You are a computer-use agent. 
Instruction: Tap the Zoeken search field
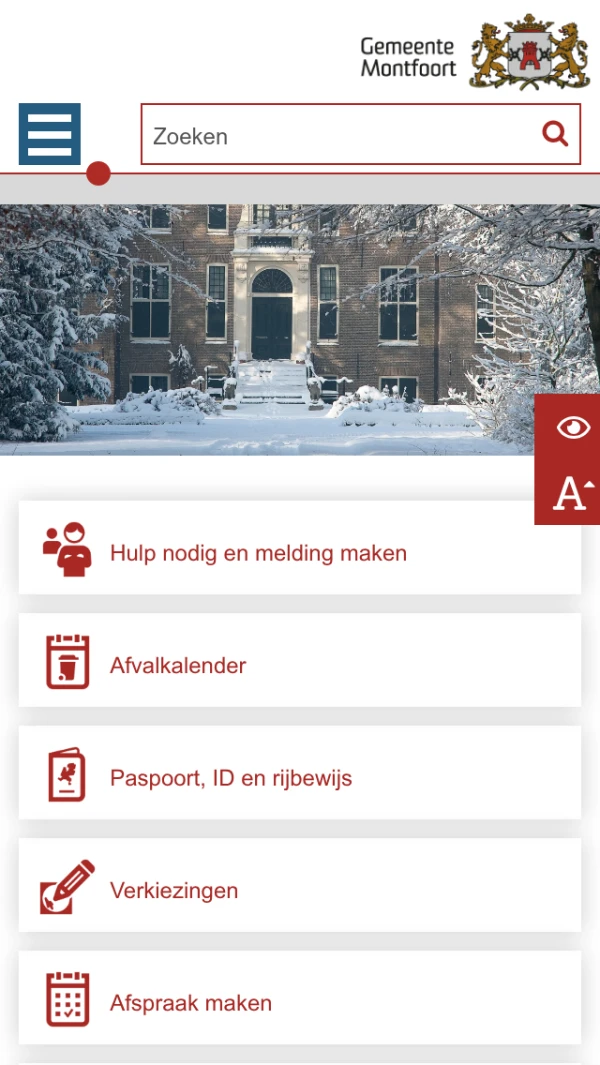click(x=335, y=135)
